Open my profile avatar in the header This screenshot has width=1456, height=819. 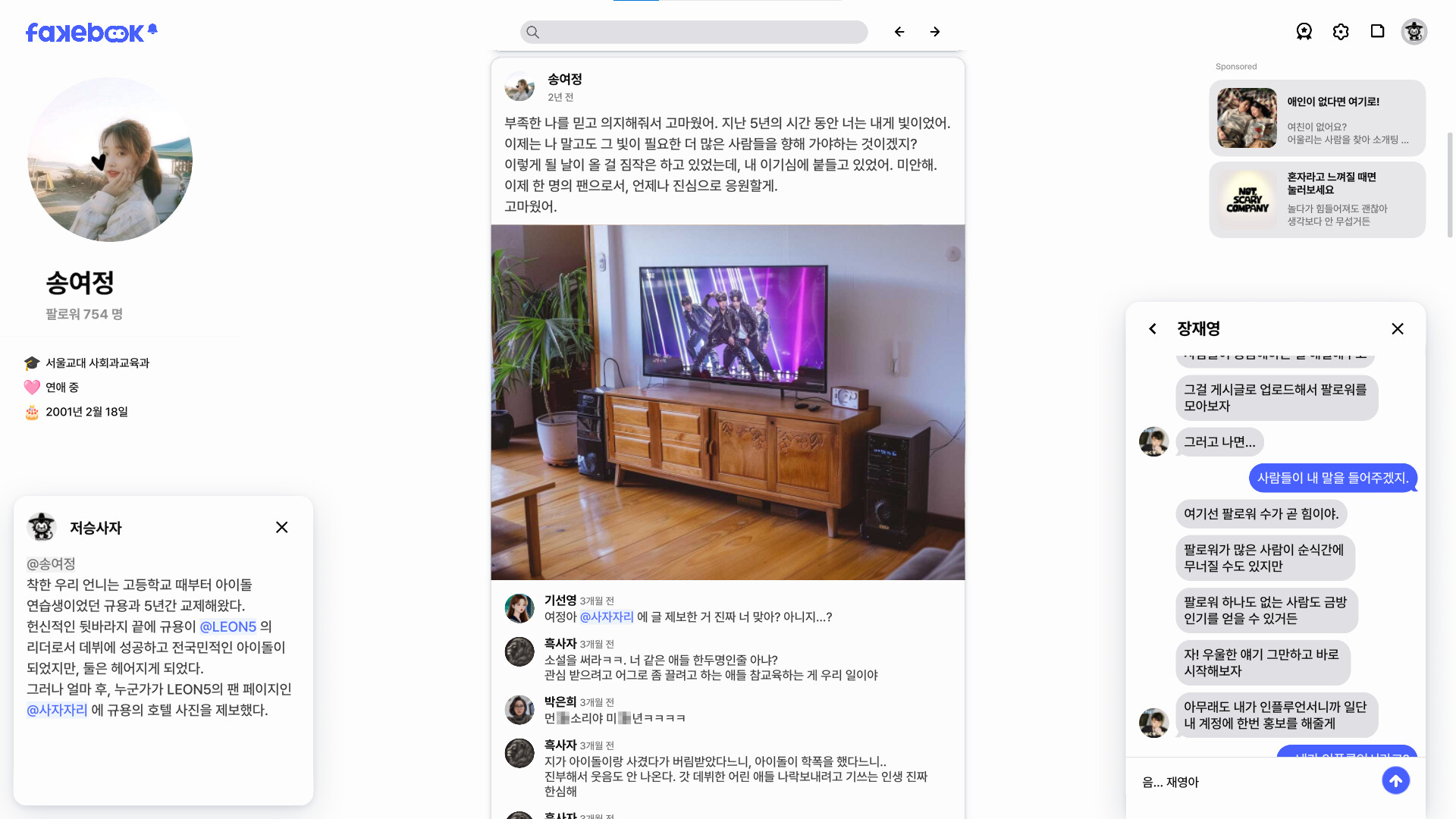pos(1414,32)
